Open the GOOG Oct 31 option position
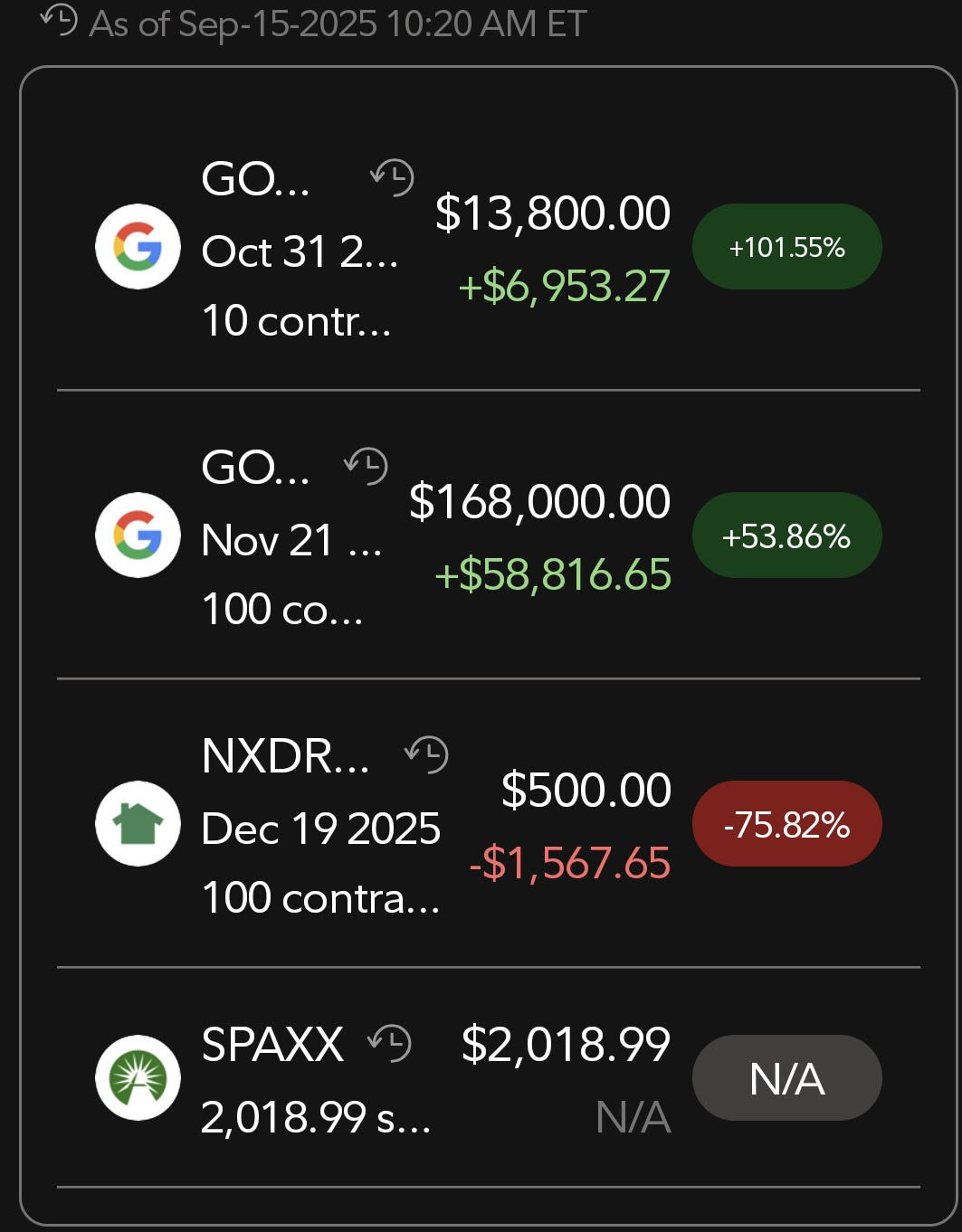Viewport: 962px width, 1232px height. tap(299, 250)
